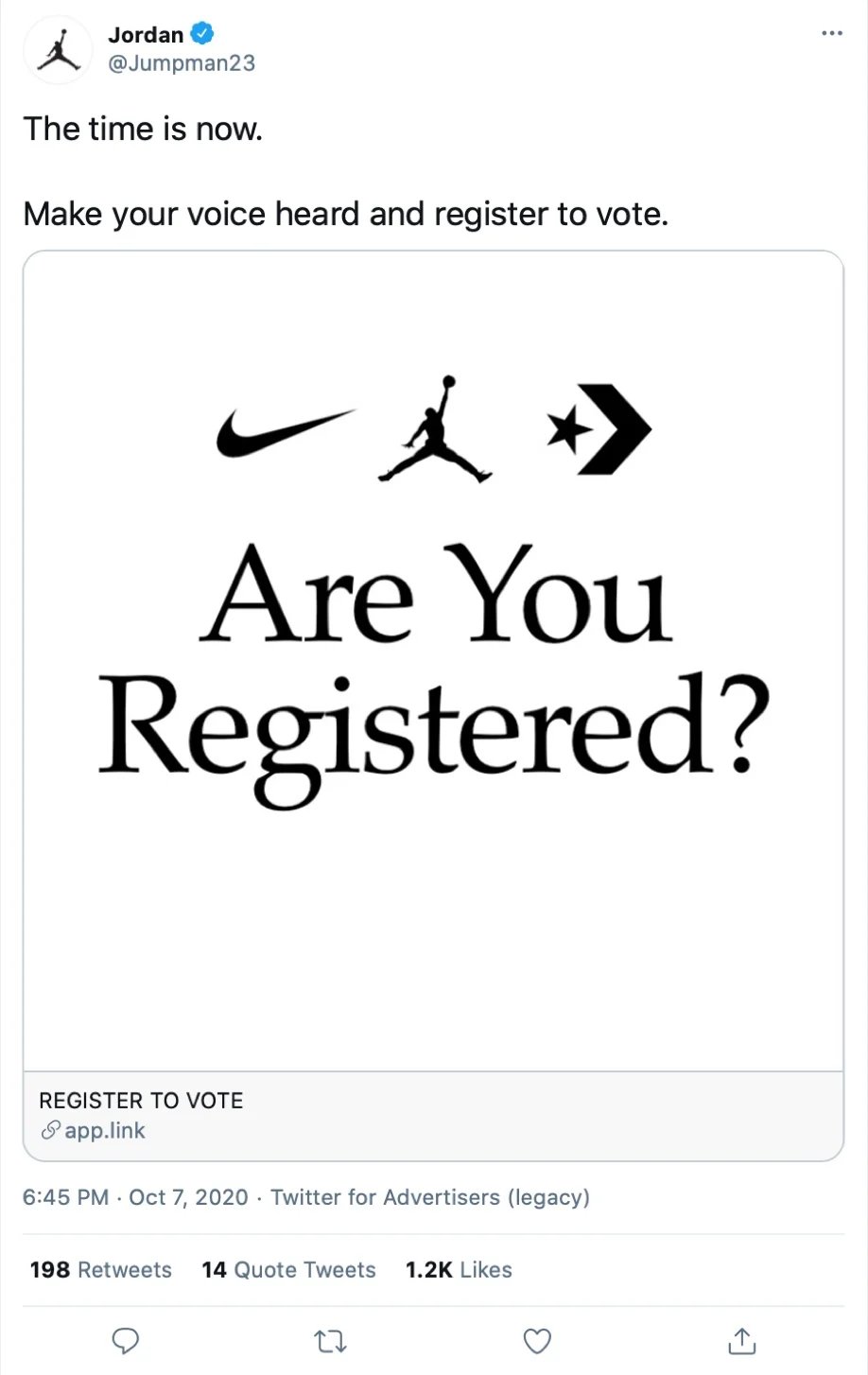
Task: Open the @Jumpman23 profile handle
Action: tap(182, 63)
